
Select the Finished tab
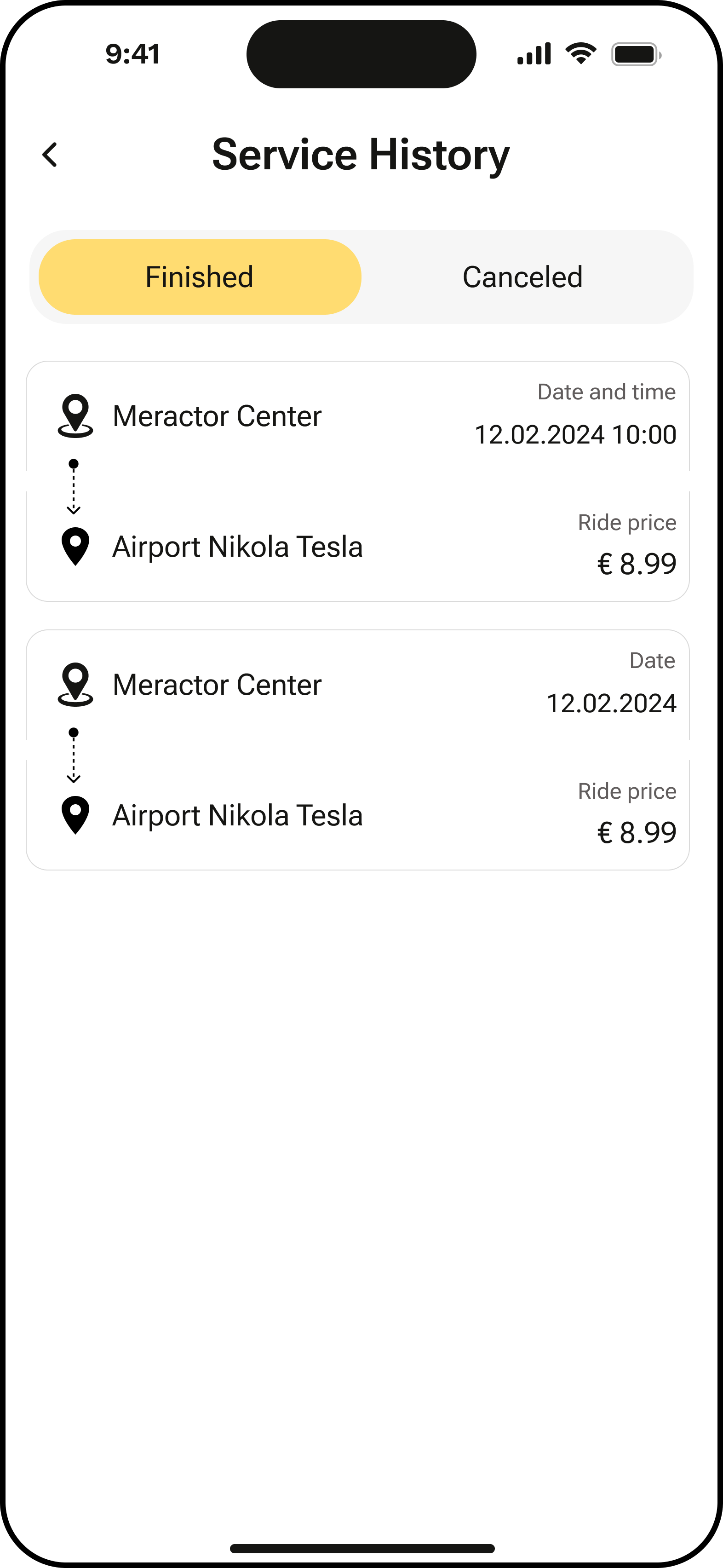pos(199,277)
